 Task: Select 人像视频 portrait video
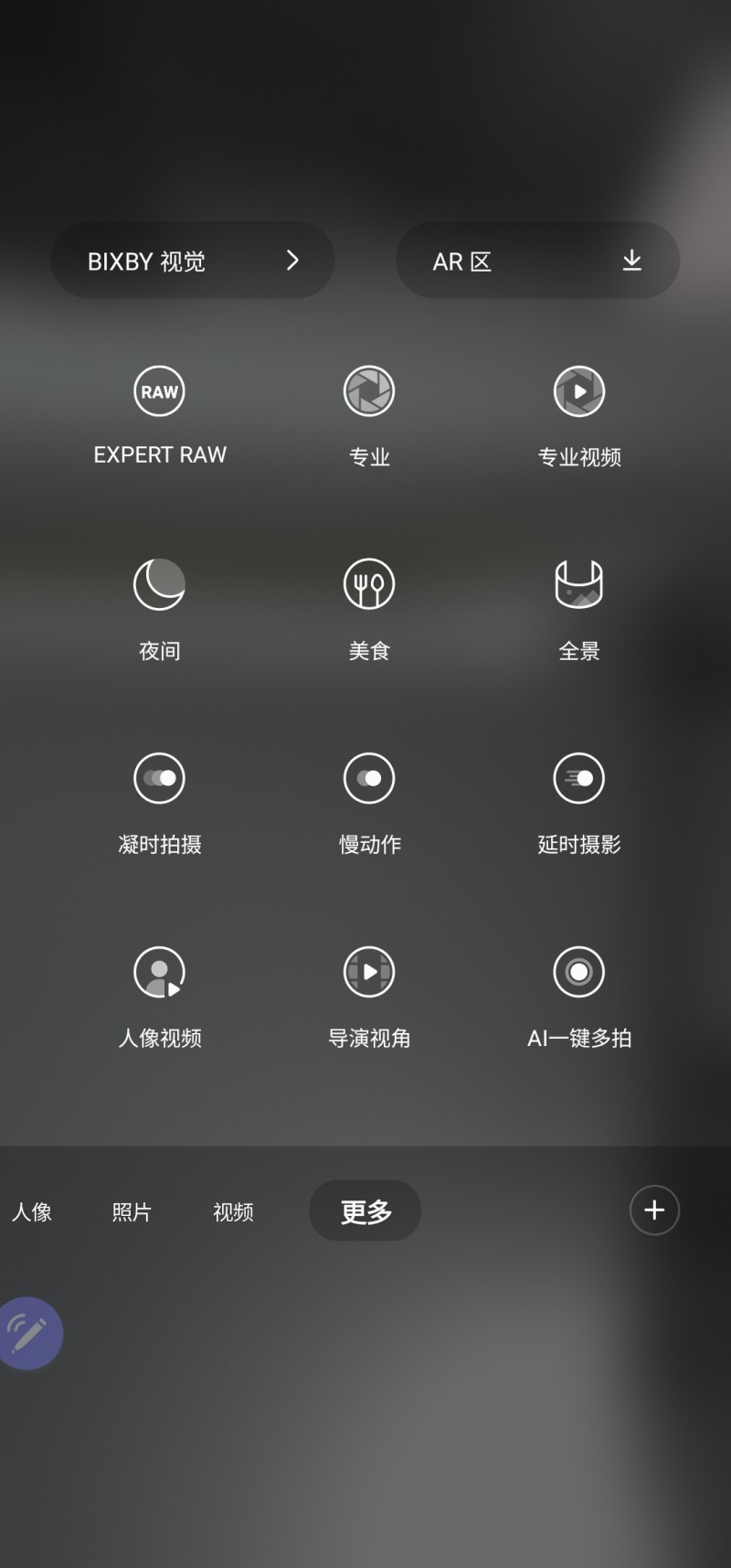[x=160, y=973]
